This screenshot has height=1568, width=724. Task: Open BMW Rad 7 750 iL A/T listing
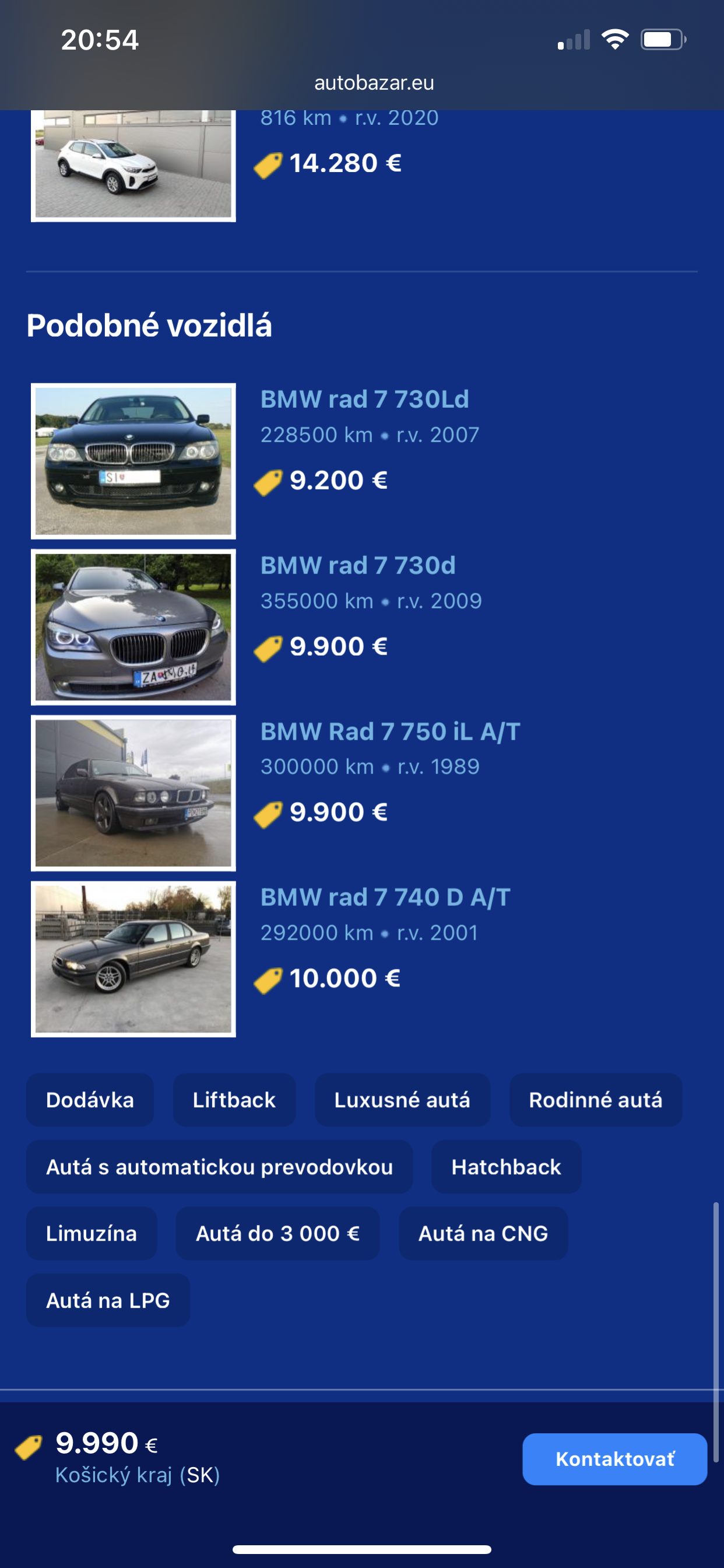(x=390, y=731)
